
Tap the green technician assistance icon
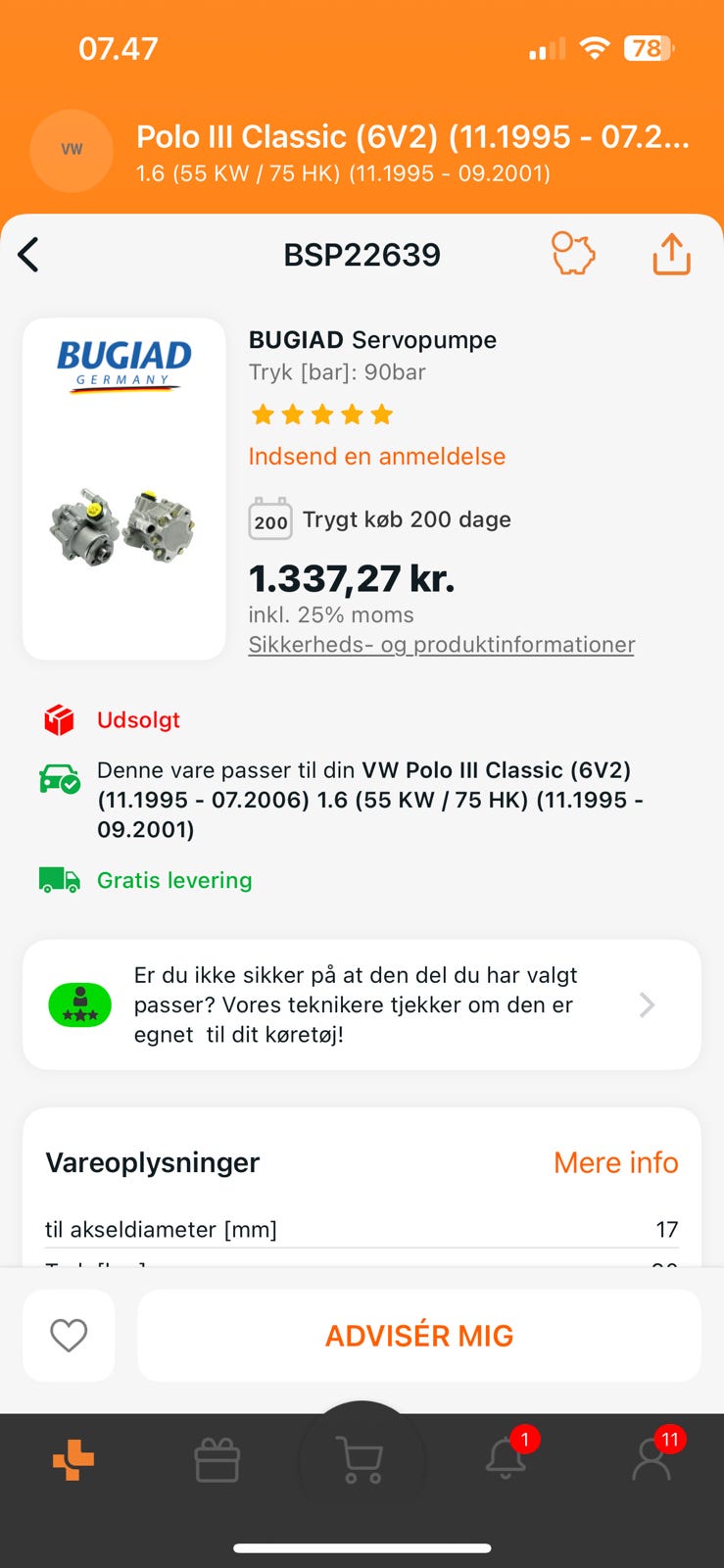79,1004
